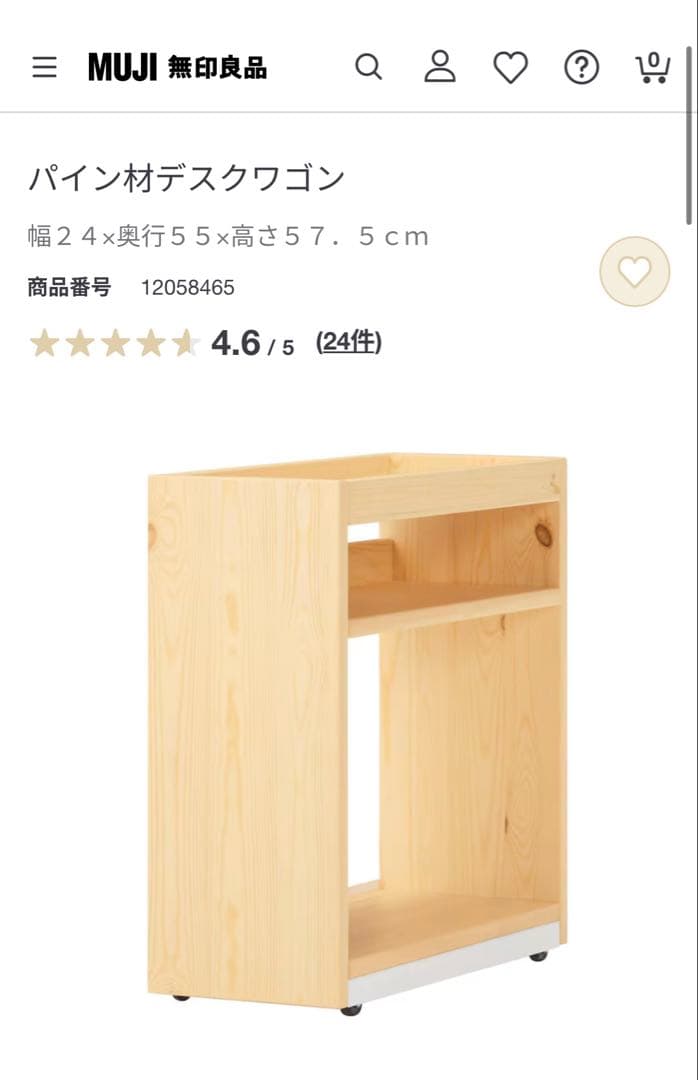Image resolution: width=698 pixels, height=1080 pixels.
Task: Open the hamburger menu
Action: (44, 68)
